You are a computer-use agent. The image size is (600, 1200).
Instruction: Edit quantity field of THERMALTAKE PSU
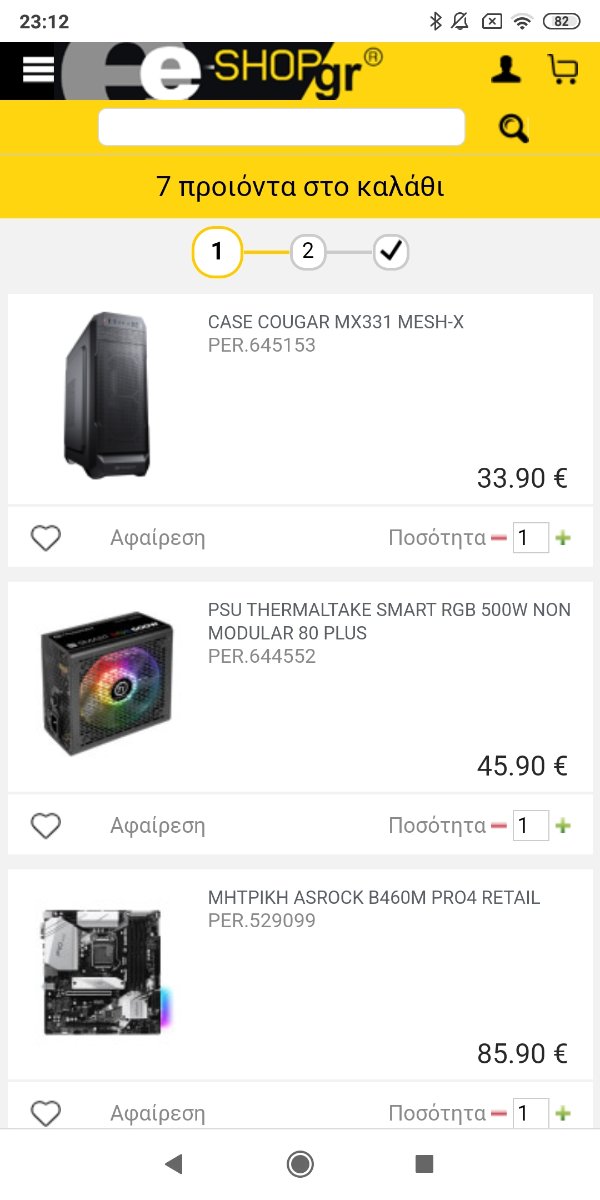click(531, 826)
